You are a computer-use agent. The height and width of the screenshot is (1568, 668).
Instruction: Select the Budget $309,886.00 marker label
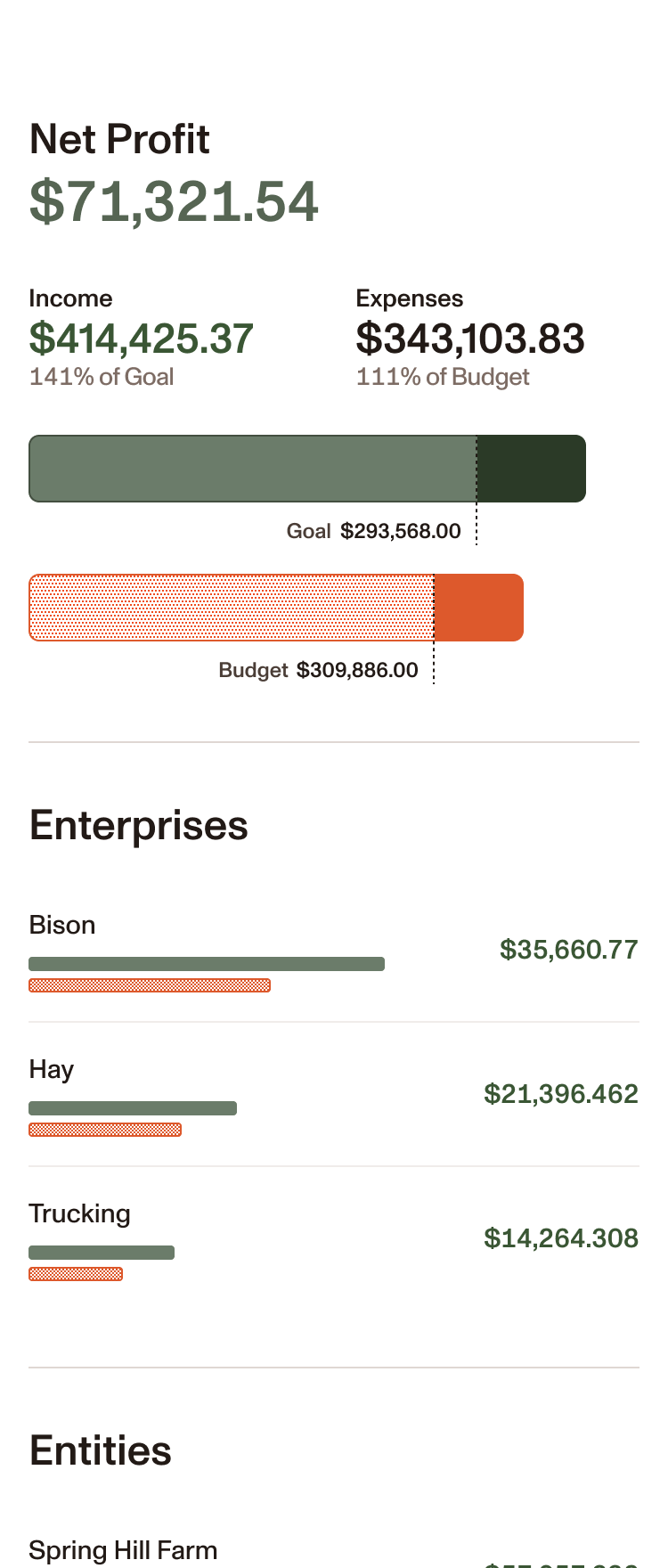[x=319, y=670]
